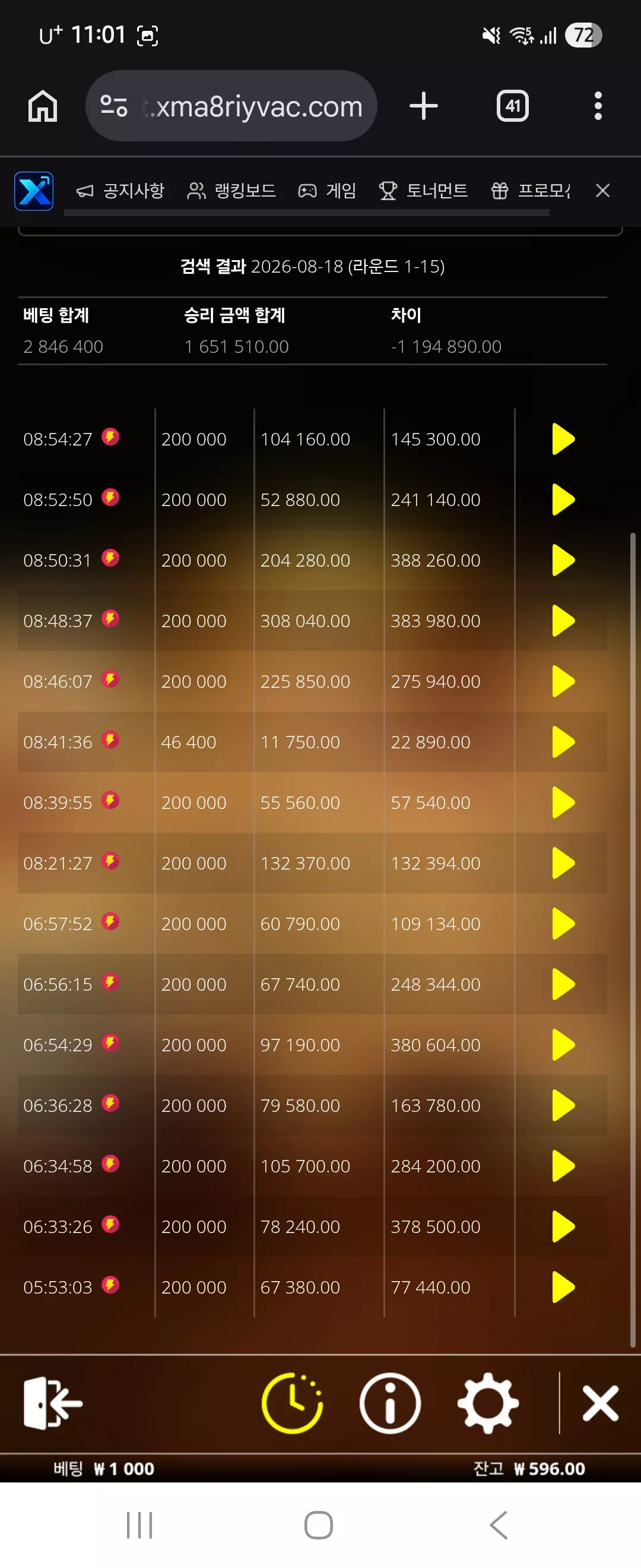The image size is (641, 1568).
Task: Open the tab switcher showing 41
Action: 513,106
